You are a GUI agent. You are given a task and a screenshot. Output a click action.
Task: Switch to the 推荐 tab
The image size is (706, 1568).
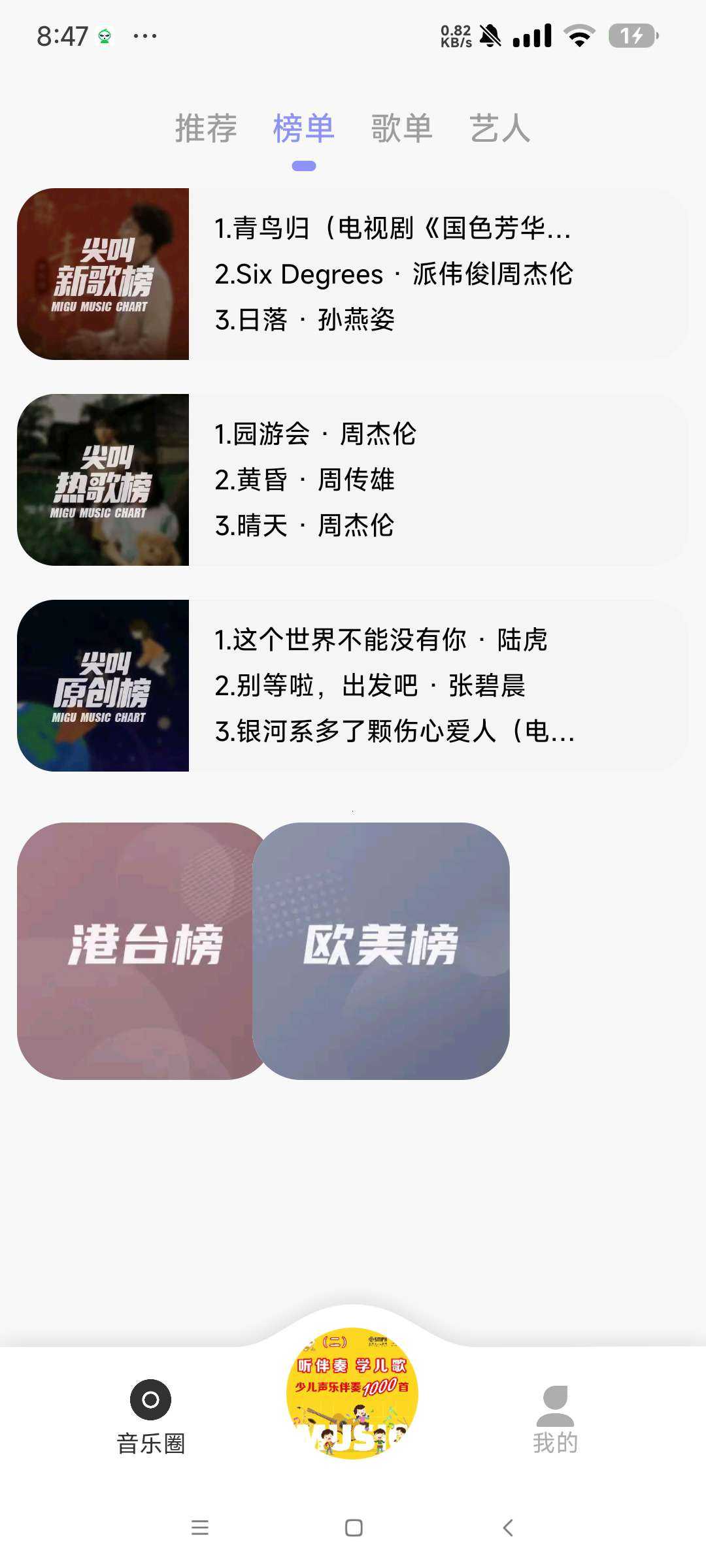[206, 127]
